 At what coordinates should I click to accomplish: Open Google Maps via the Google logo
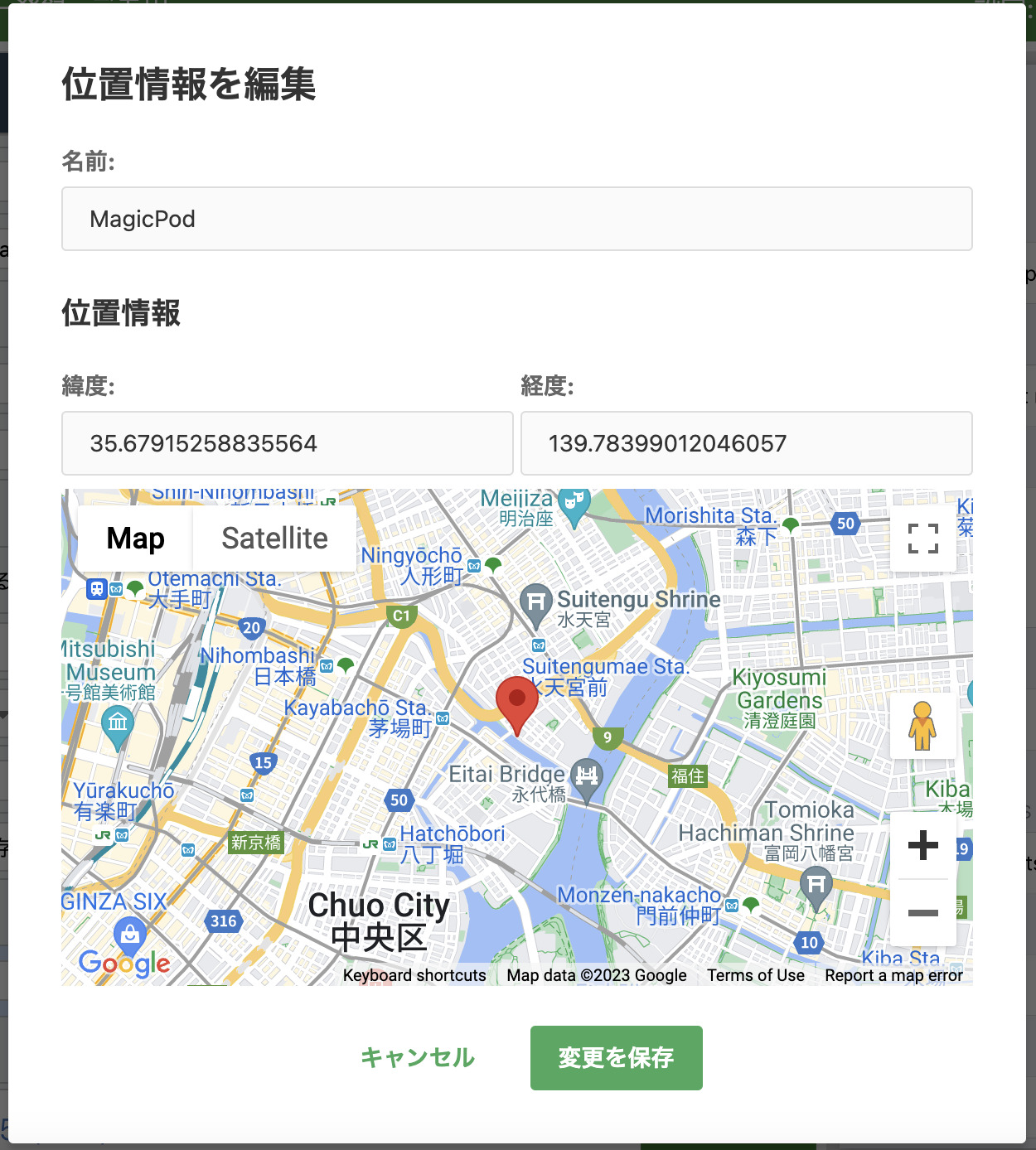point(124,962)
